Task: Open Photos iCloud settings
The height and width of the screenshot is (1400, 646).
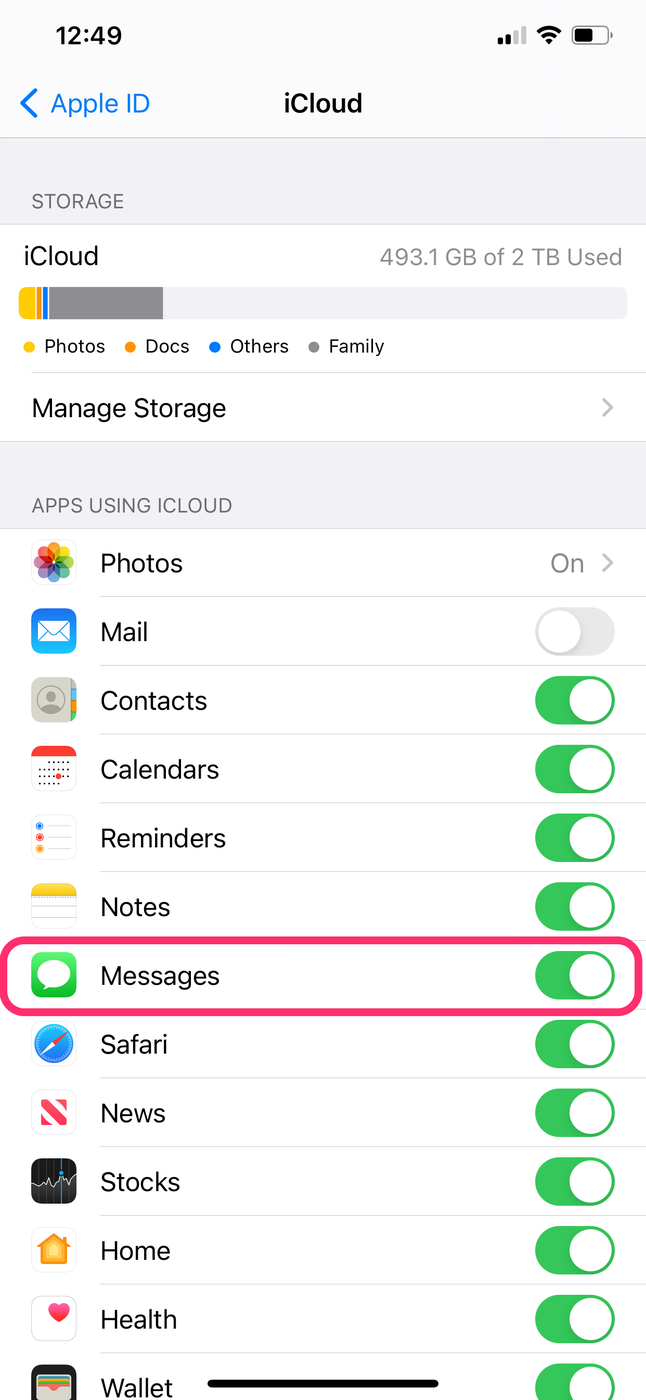Action: point(322,563)
